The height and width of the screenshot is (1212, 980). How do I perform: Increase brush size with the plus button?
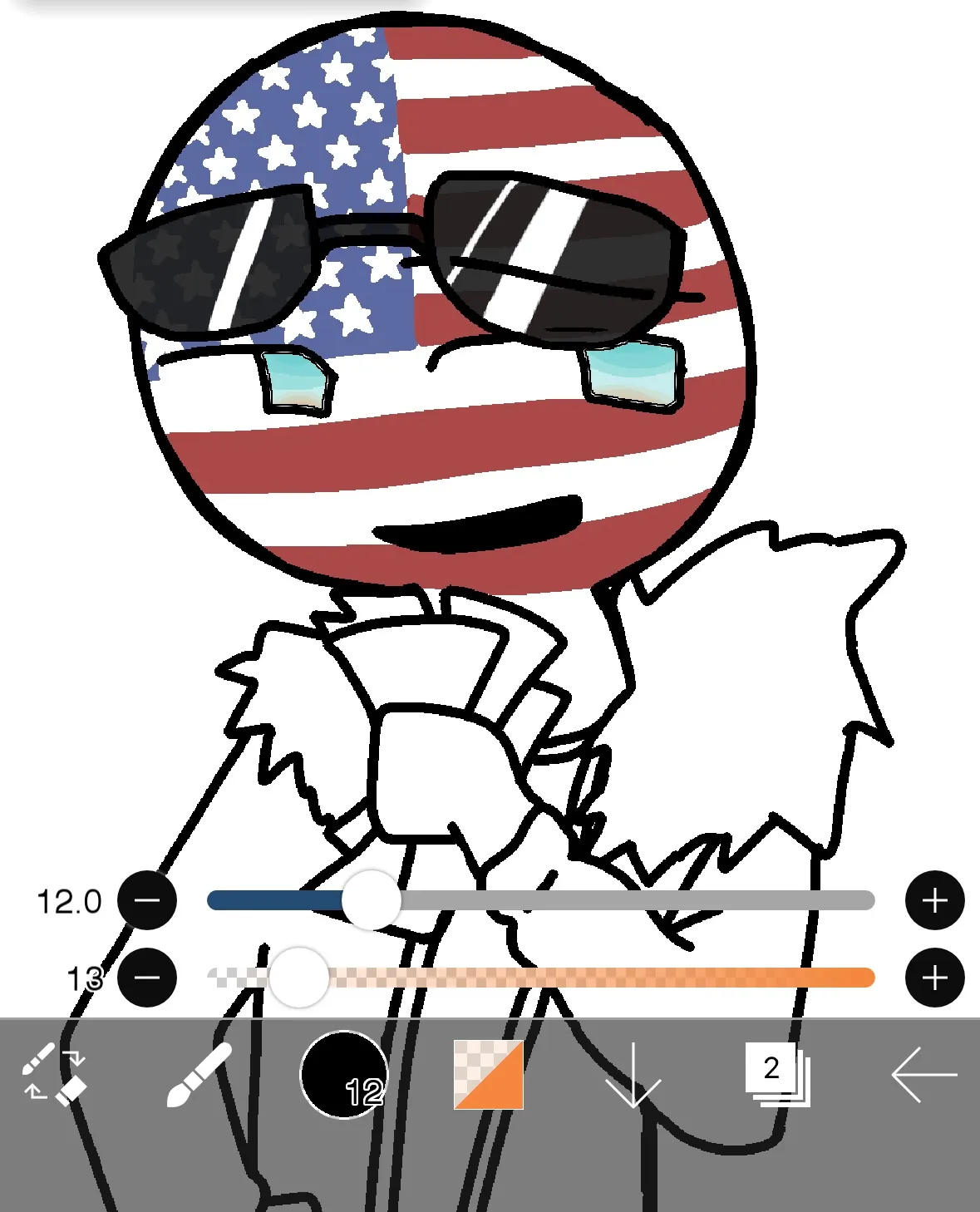click(x=934, y=900)
